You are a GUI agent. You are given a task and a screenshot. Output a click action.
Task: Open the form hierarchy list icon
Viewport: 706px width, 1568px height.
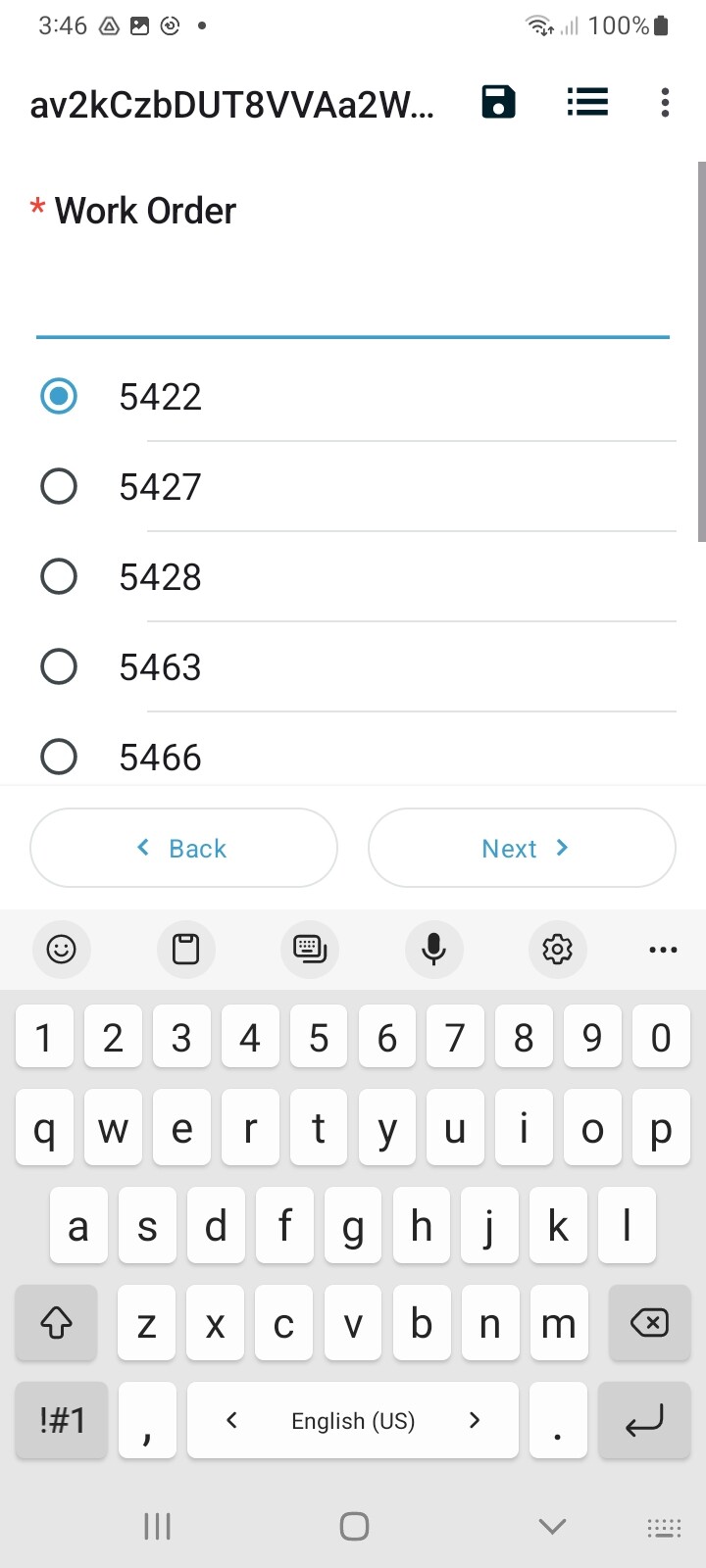(x=587, y=102)
